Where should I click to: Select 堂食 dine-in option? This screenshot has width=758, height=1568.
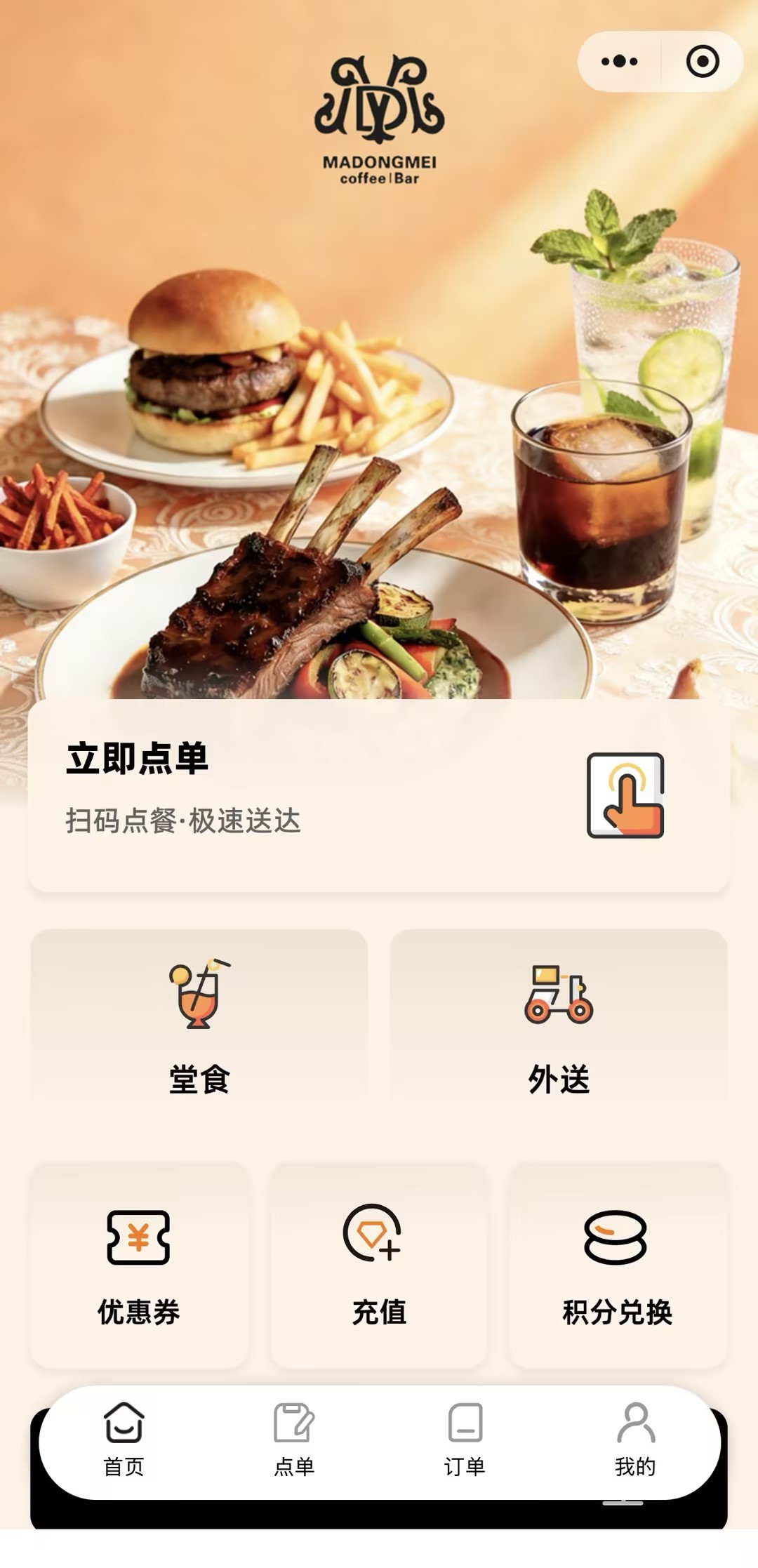(199, 1021)
